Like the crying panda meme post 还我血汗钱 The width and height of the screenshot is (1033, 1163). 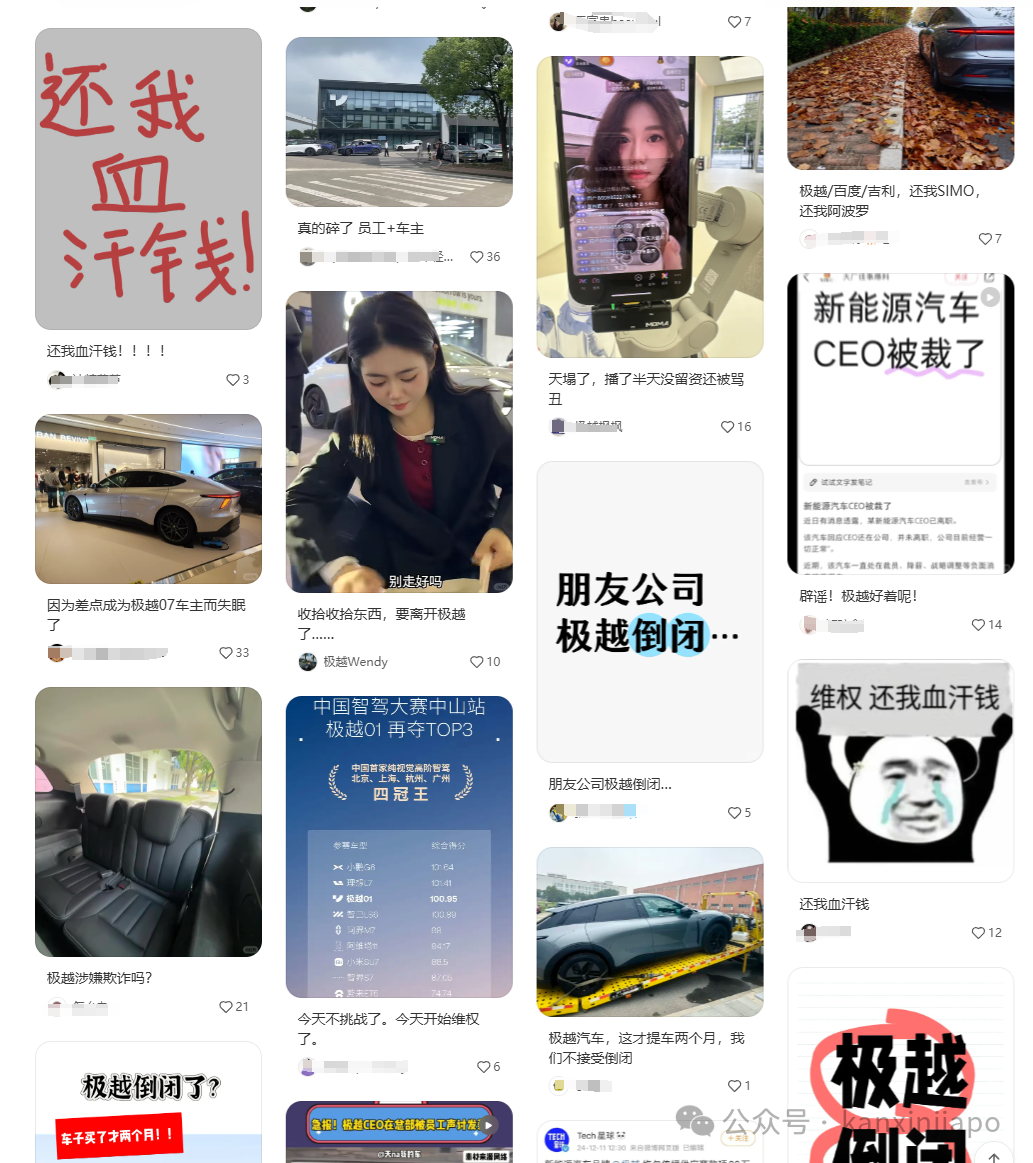pyautogui.click(x=981, y=933)
